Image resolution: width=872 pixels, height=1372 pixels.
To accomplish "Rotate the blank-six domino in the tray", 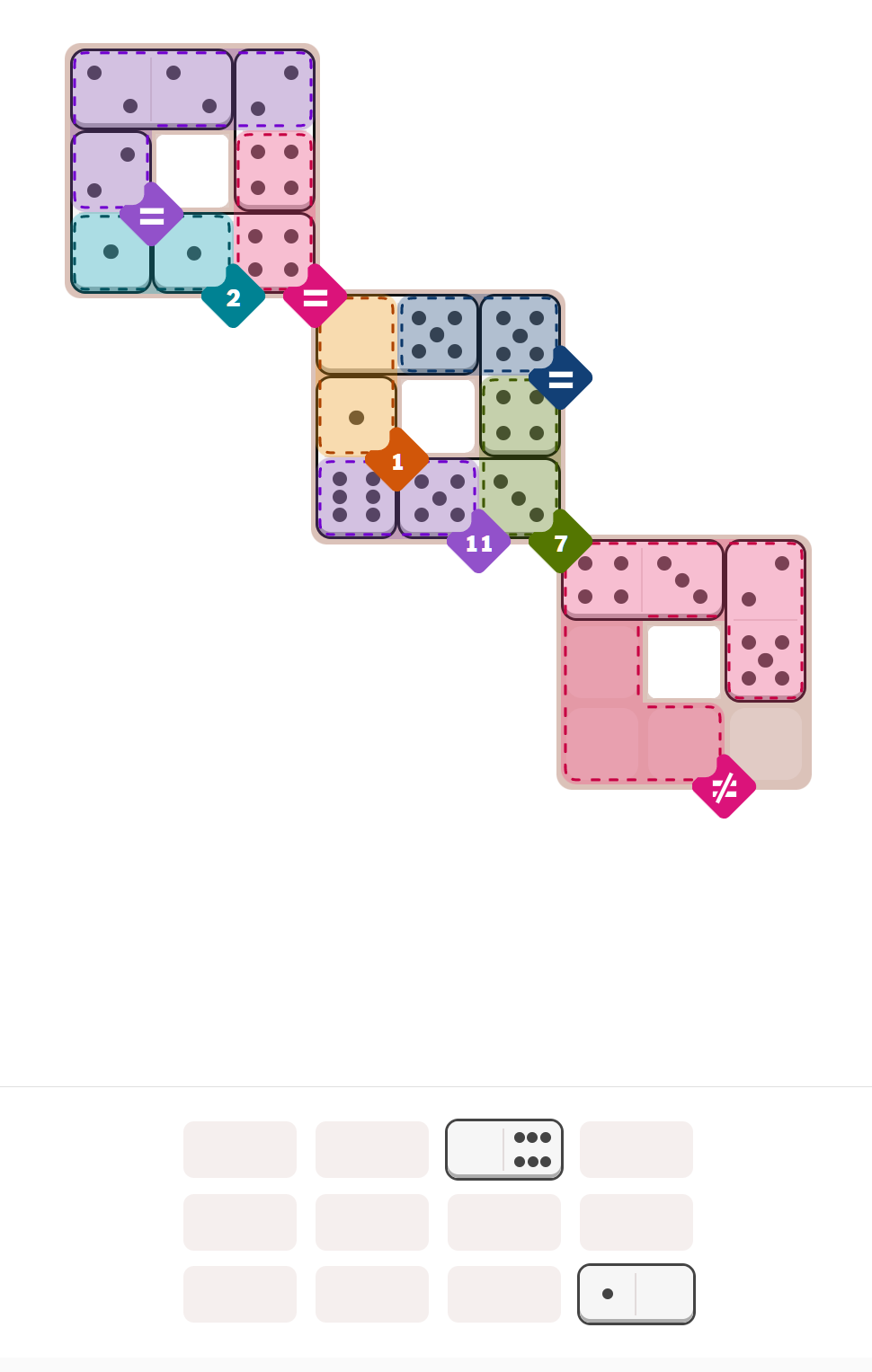I will coord(504,1149).
